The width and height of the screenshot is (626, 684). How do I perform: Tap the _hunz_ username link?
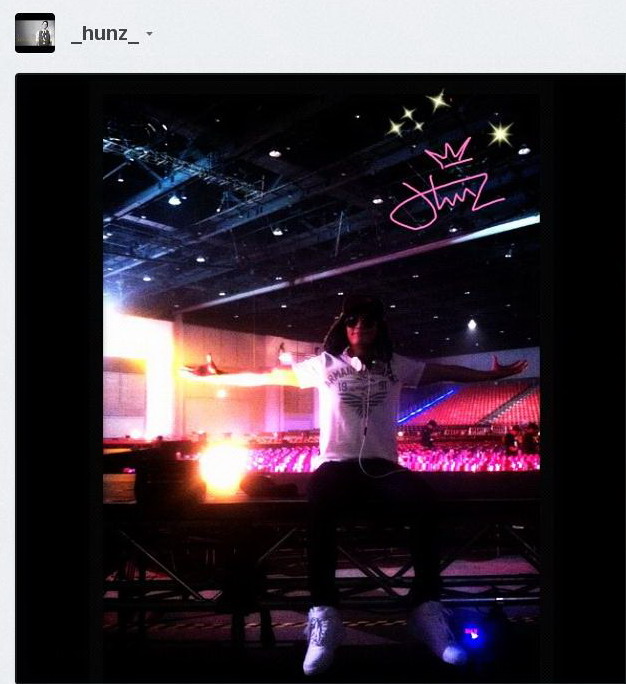click(104, 34)
